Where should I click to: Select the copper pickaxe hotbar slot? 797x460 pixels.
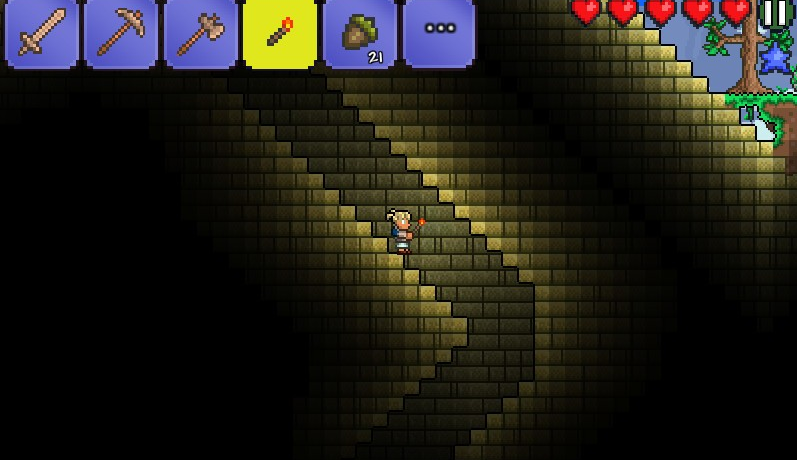(x=121, y=33)
